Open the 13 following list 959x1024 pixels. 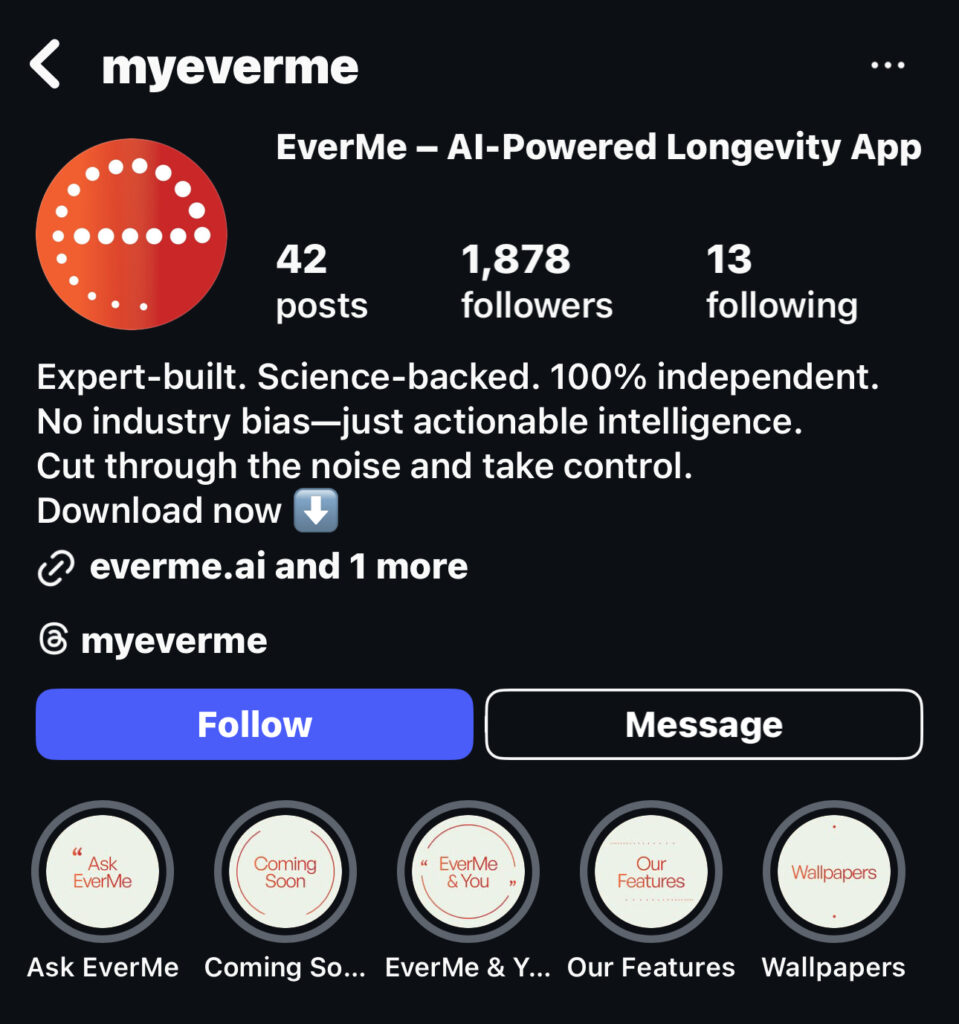(781, 281)
